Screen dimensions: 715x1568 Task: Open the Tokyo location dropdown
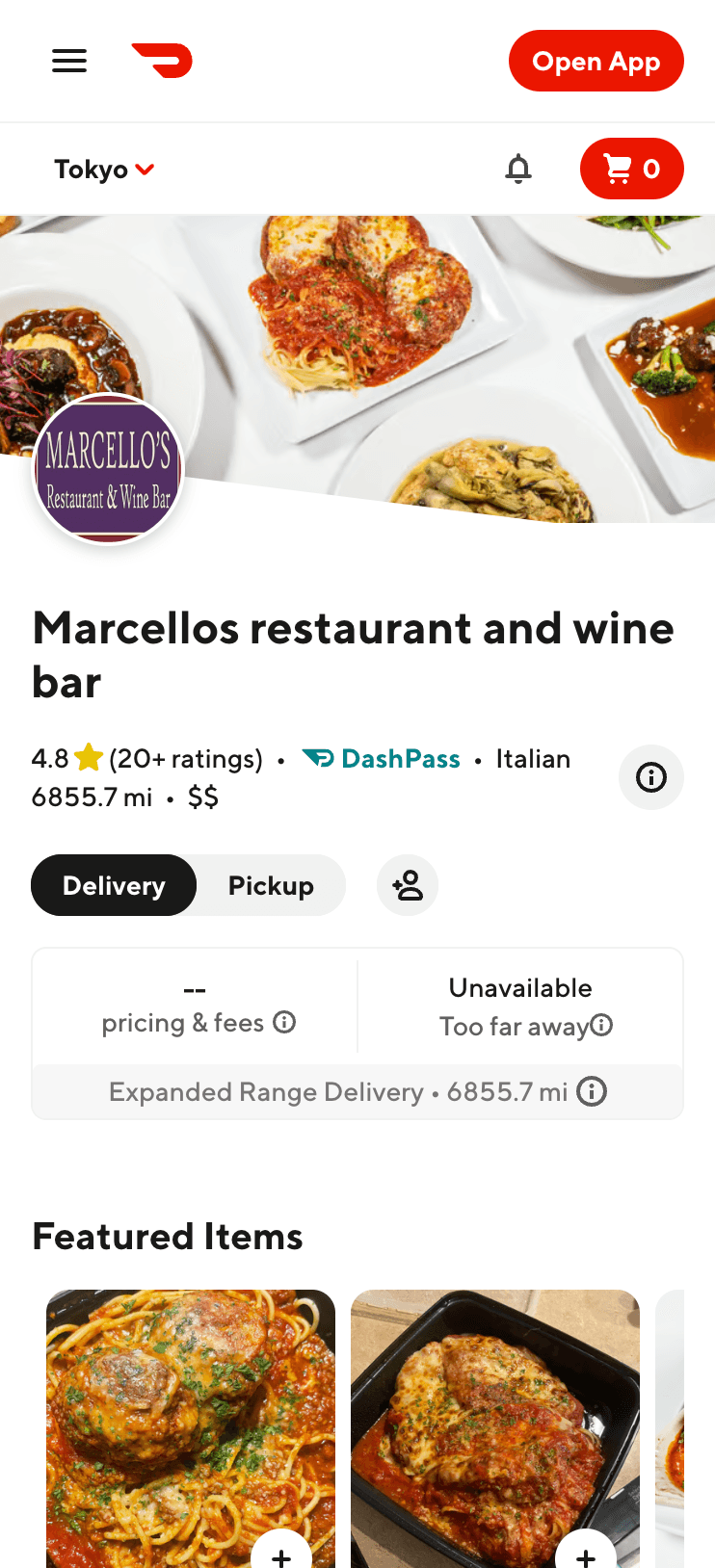pos(103,169)
